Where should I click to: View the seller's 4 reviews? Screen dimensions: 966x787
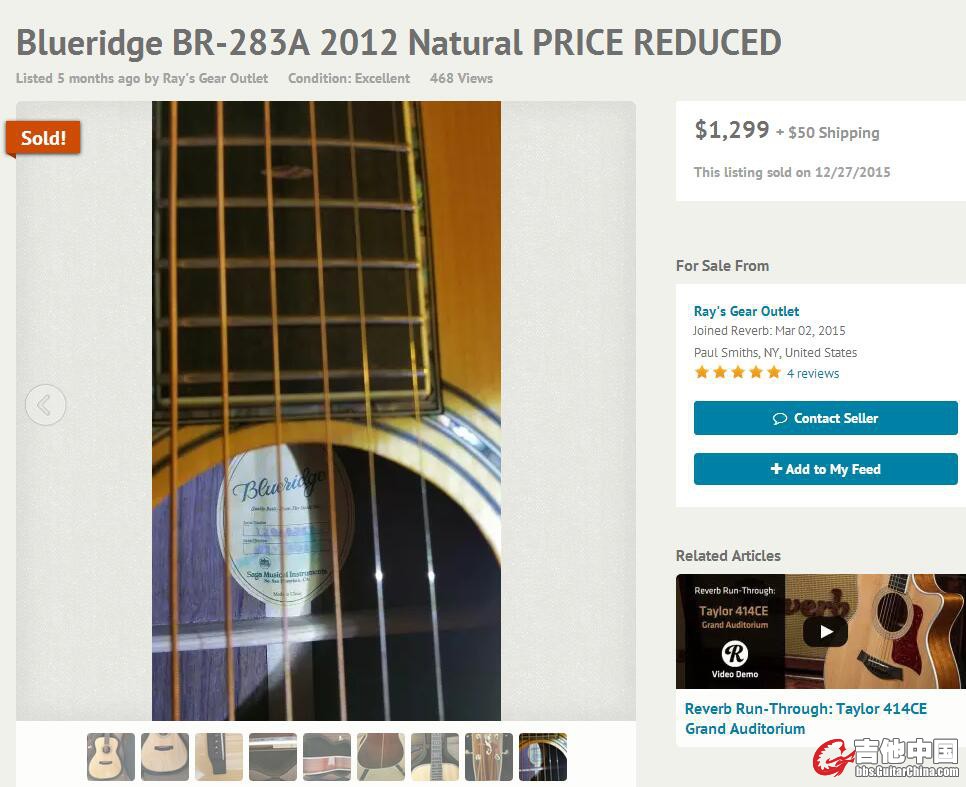pos(812,373)
